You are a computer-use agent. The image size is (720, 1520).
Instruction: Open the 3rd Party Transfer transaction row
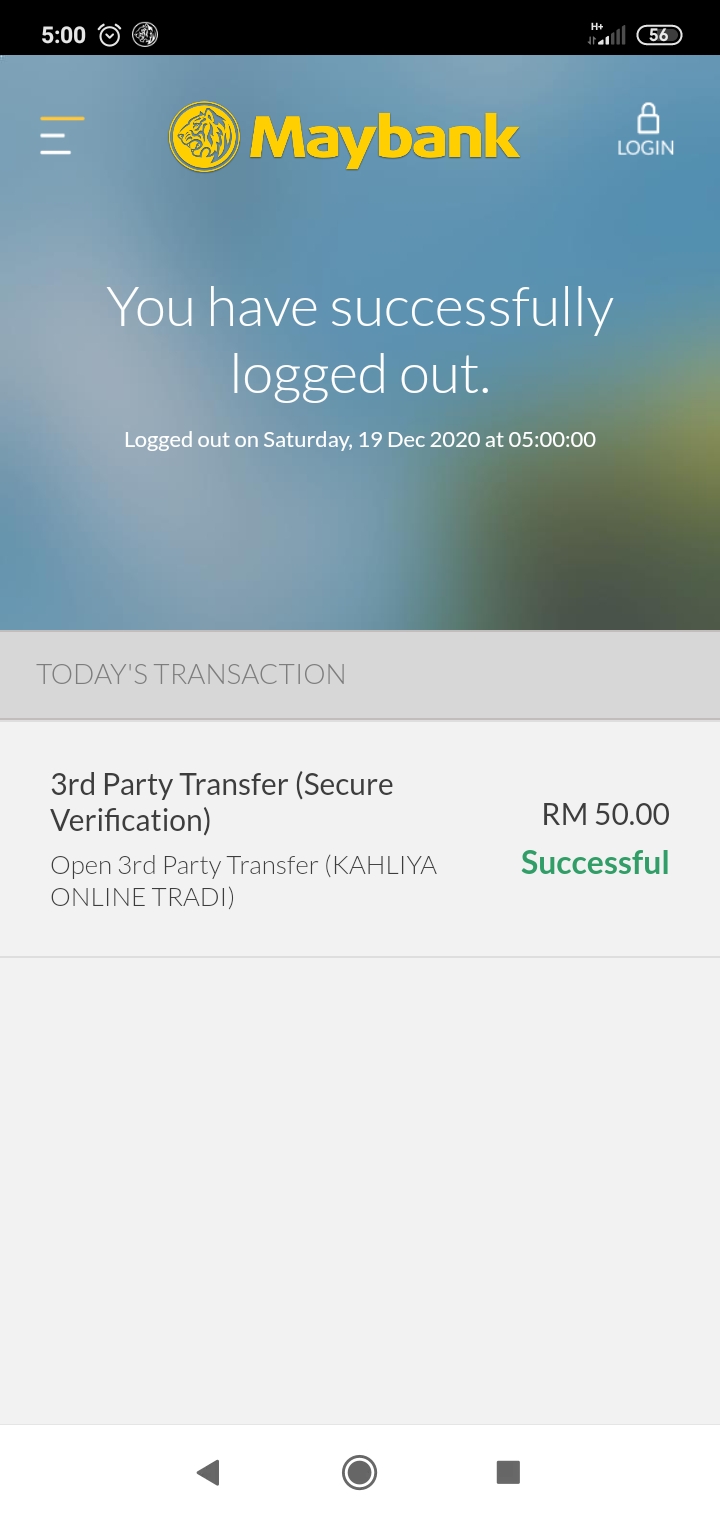(x=360, y=839)
